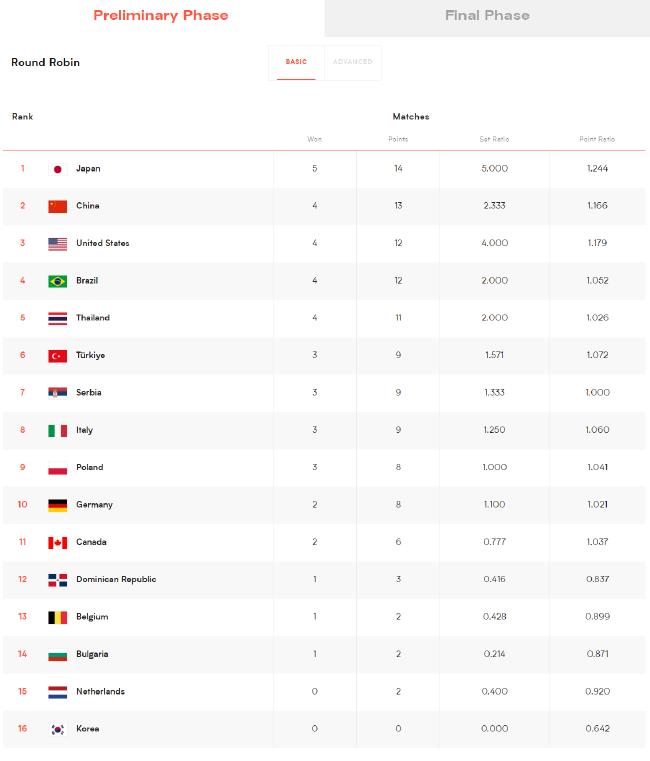Screen dimensions: 650x761
Task: Open Serbia's team row
Action: coord(88,393)
